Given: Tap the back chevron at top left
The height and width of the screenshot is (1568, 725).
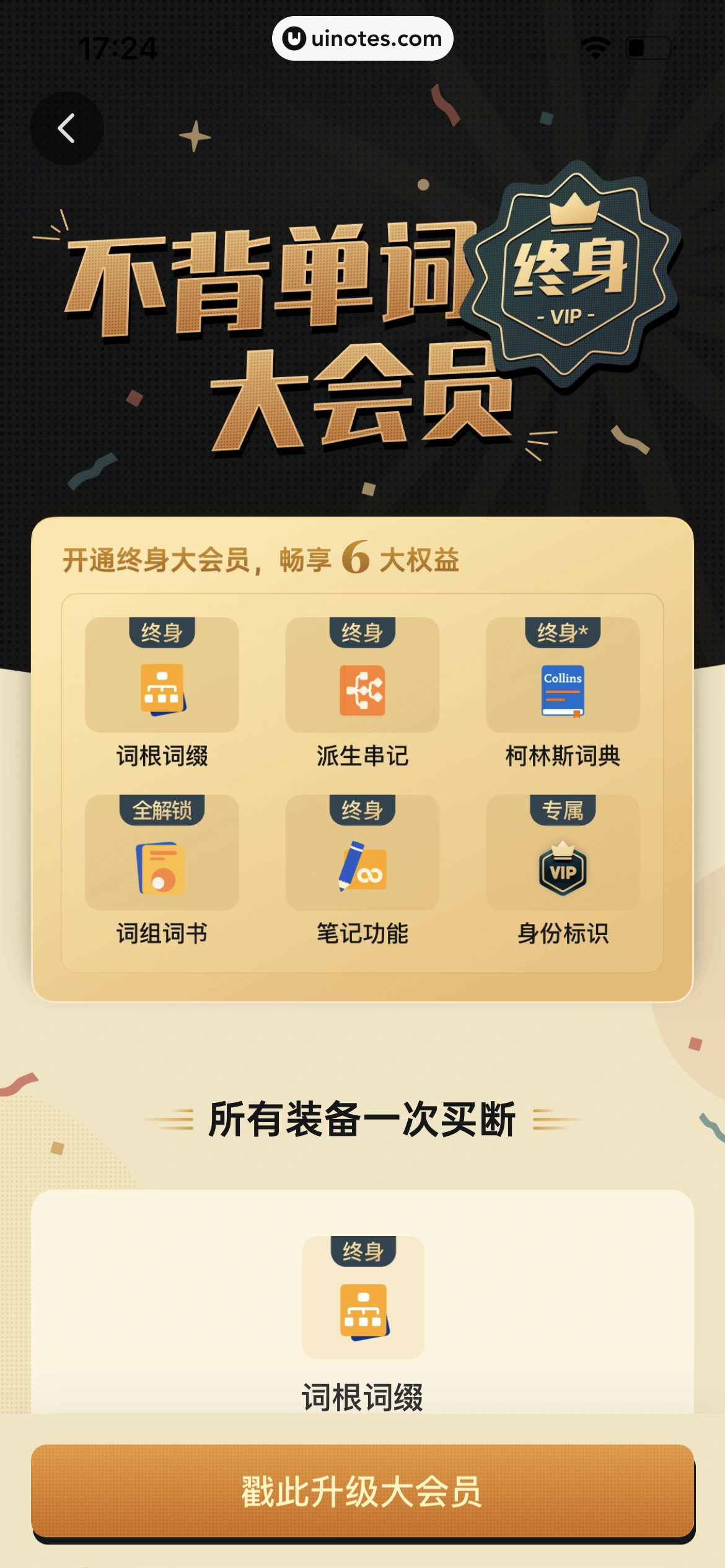Looking at the screenshot, I should [66, 129].
